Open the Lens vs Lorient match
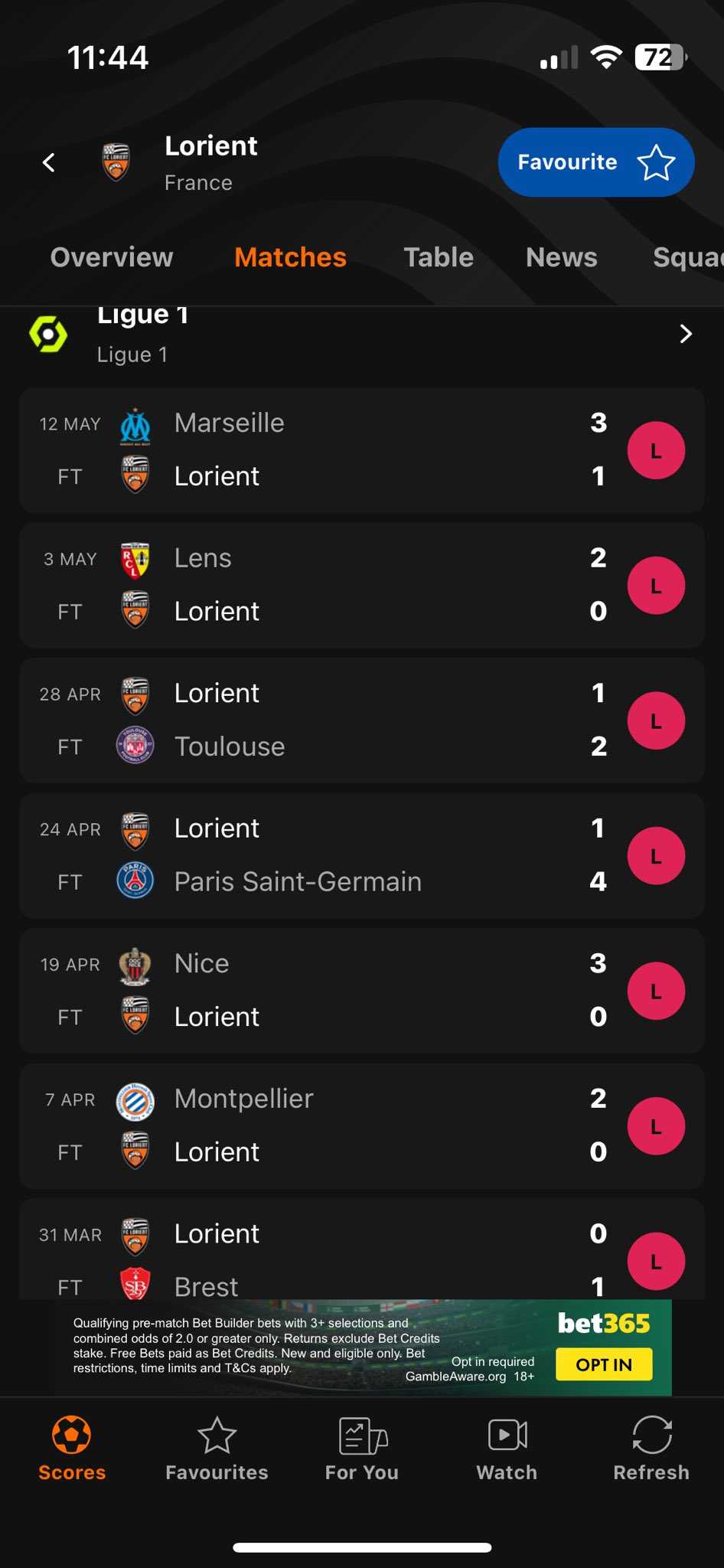This screenshot has height=1568, width=724. pos(362,585)
